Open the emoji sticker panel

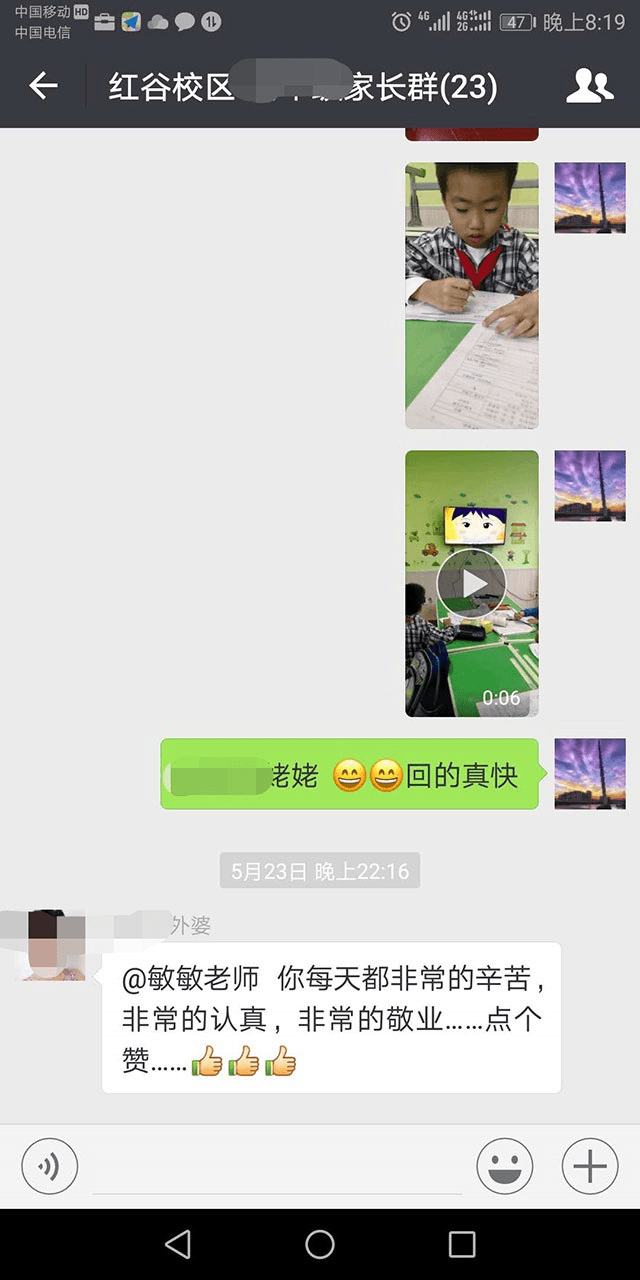[x=505, y=1166]
